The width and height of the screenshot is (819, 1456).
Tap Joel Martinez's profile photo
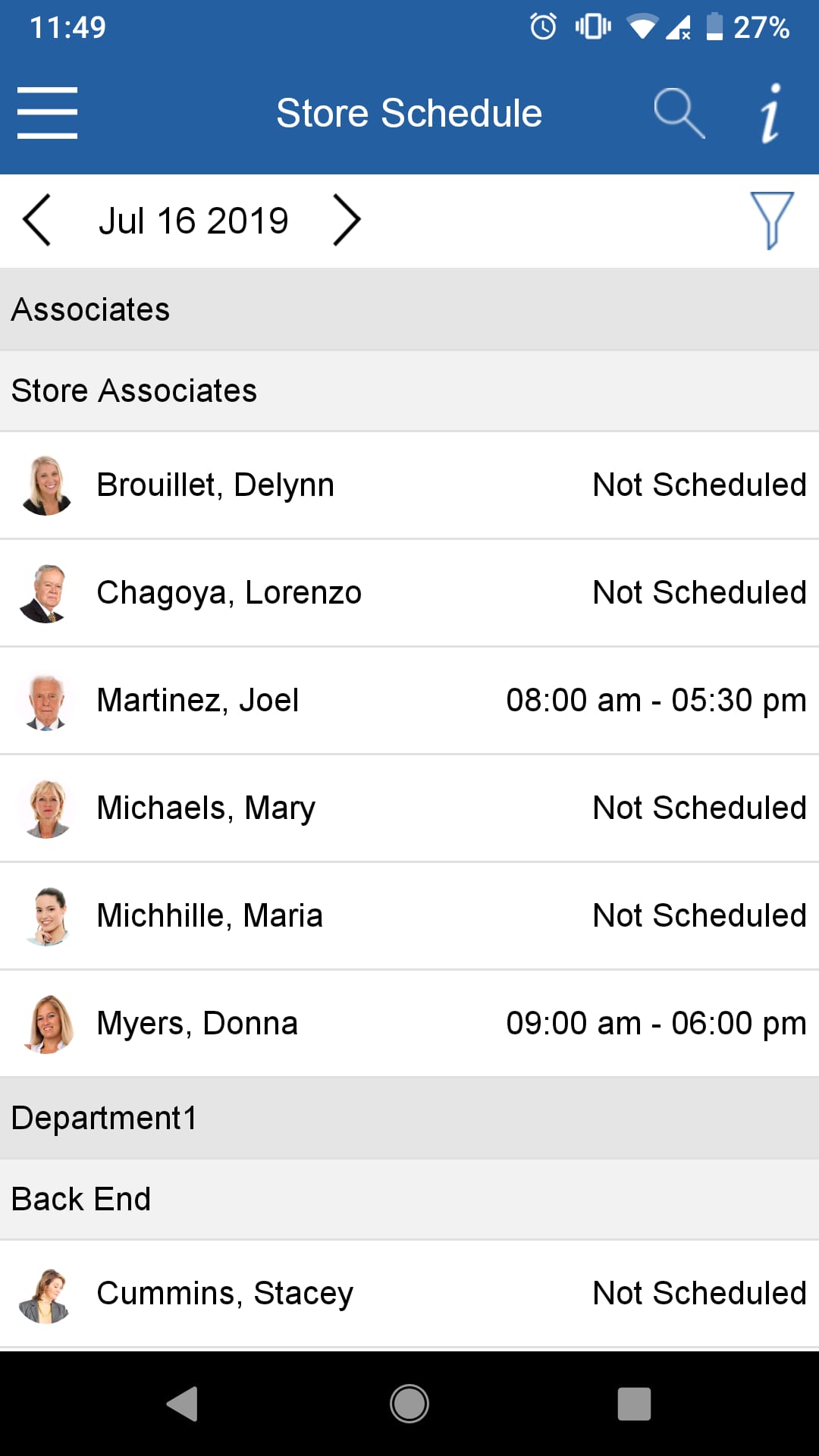[x=47, y=699]
